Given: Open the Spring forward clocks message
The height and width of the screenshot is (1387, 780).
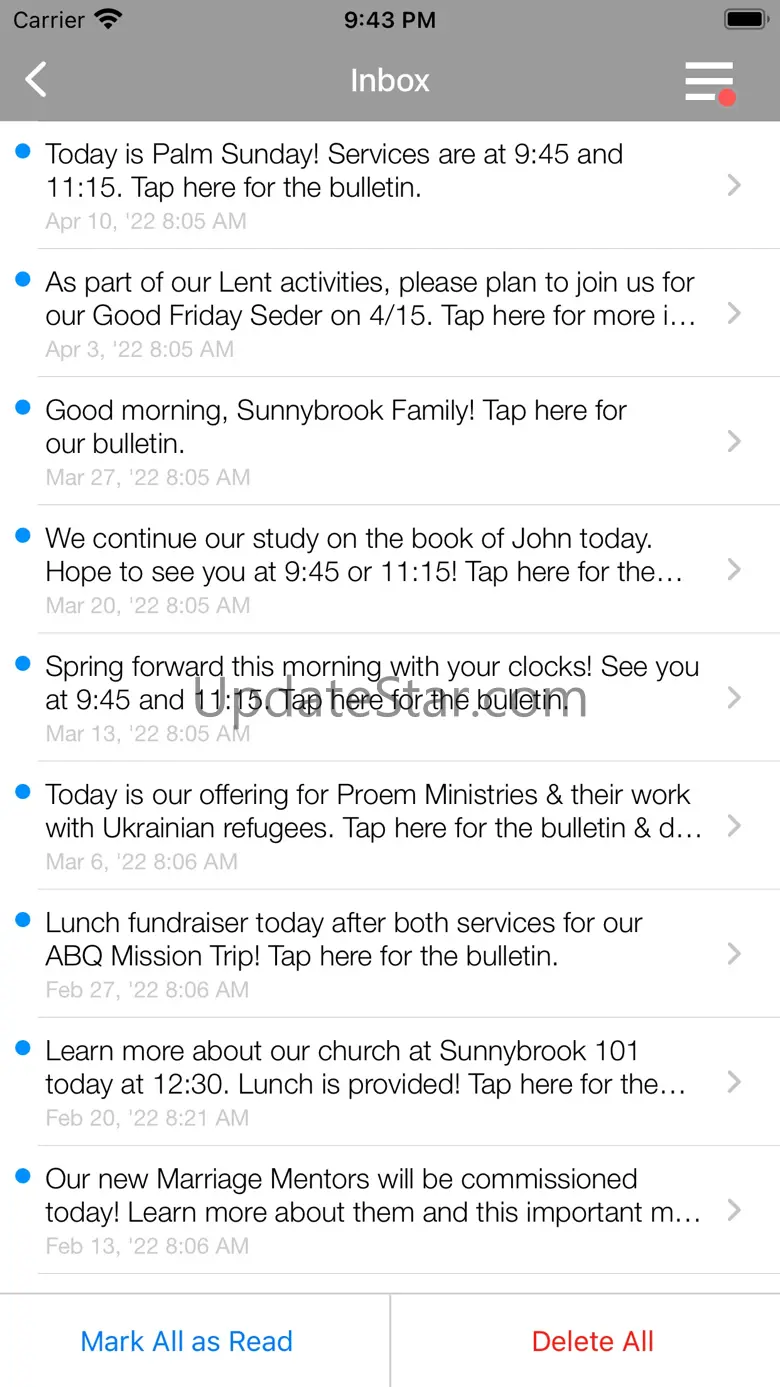Looking at the screenshot, I should pyautogui.click(x=380, y=697).
